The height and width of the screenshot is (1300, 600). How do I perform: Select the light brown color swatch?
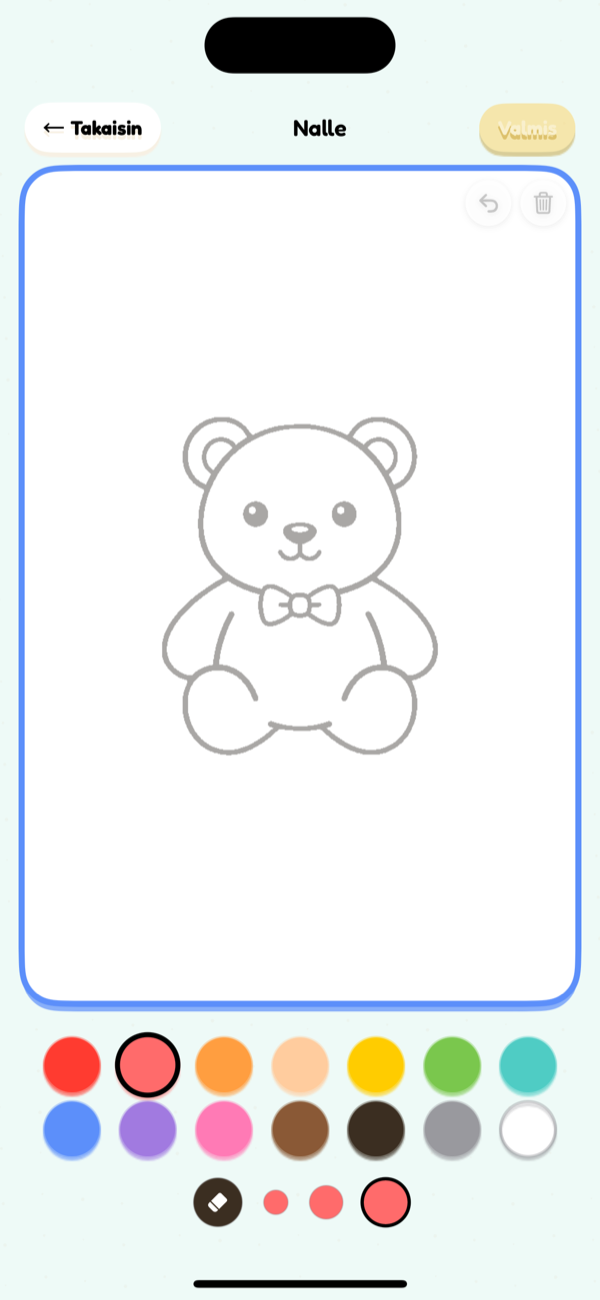coord(300,1130)
